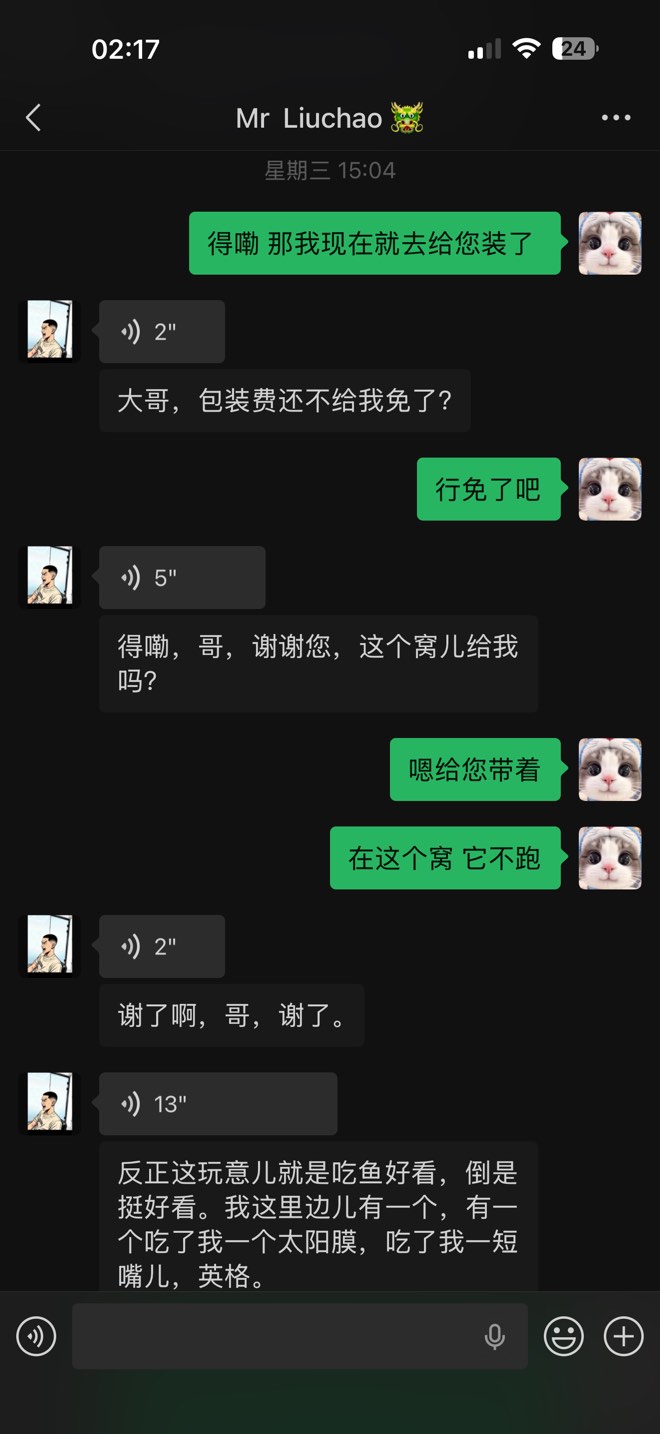Open Liuchao's avatar beside 13-second voice

[49, 1103]
